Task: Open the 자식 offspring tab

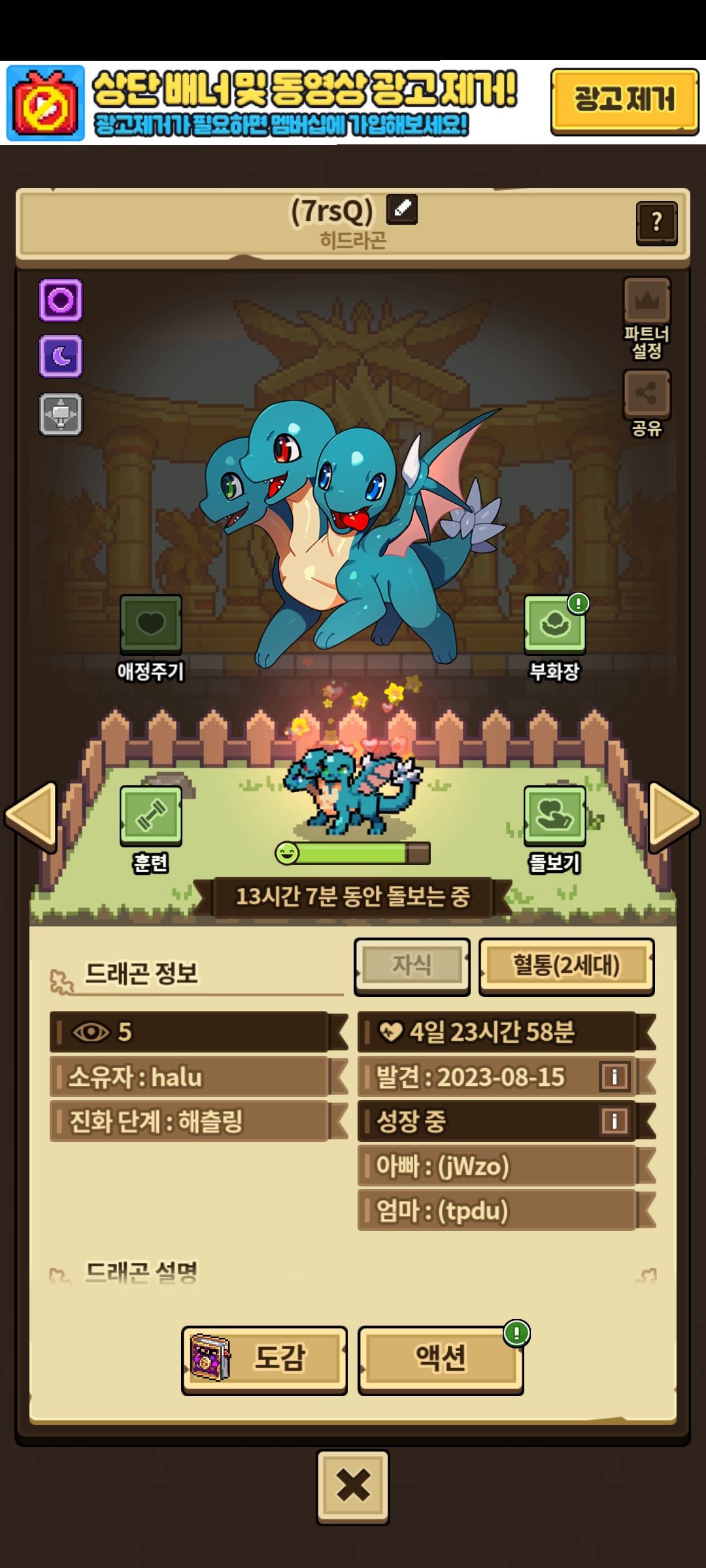Action: tap(412, 966)
